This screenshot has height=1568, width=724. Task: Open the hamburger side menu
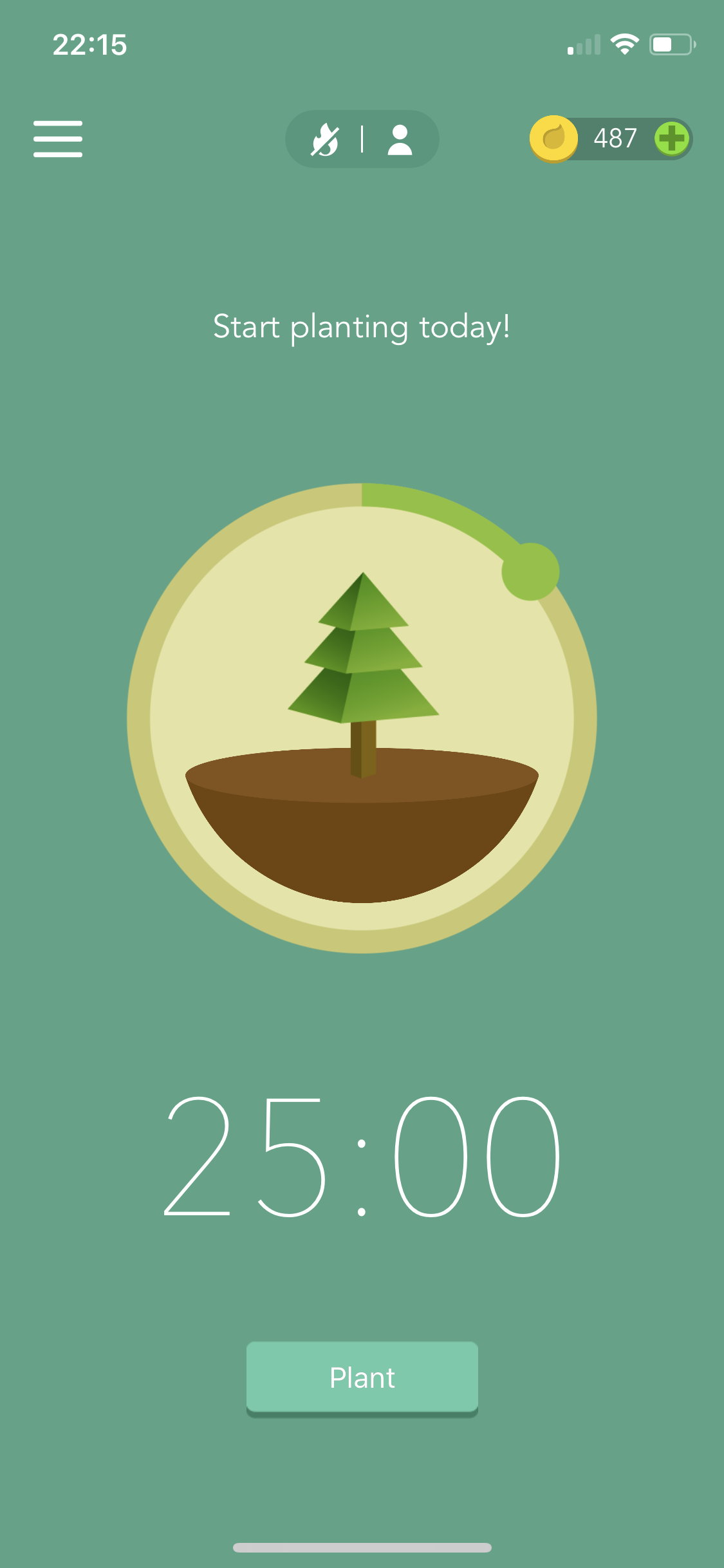[58, 138]
